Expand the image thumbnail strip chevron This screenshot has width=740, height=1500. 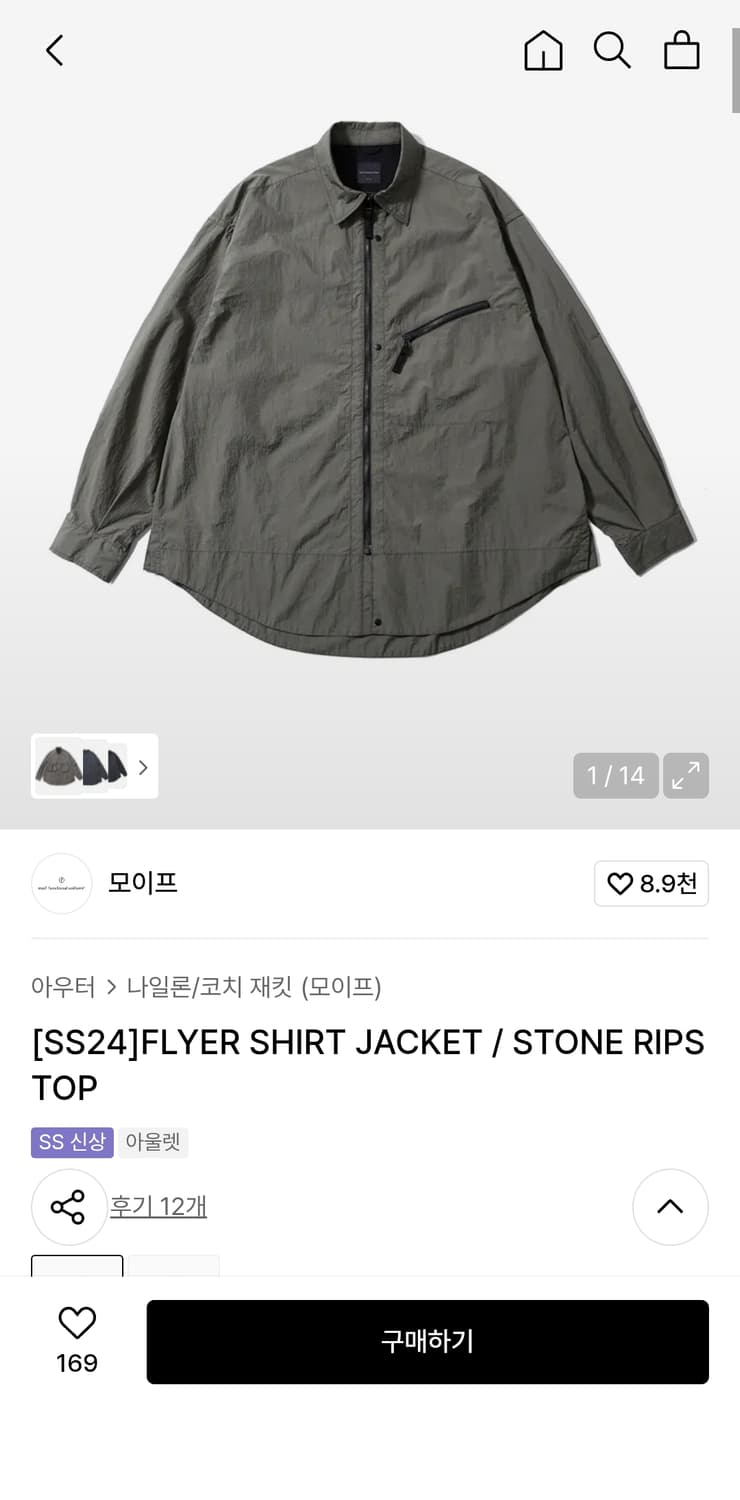coord(143,766)
